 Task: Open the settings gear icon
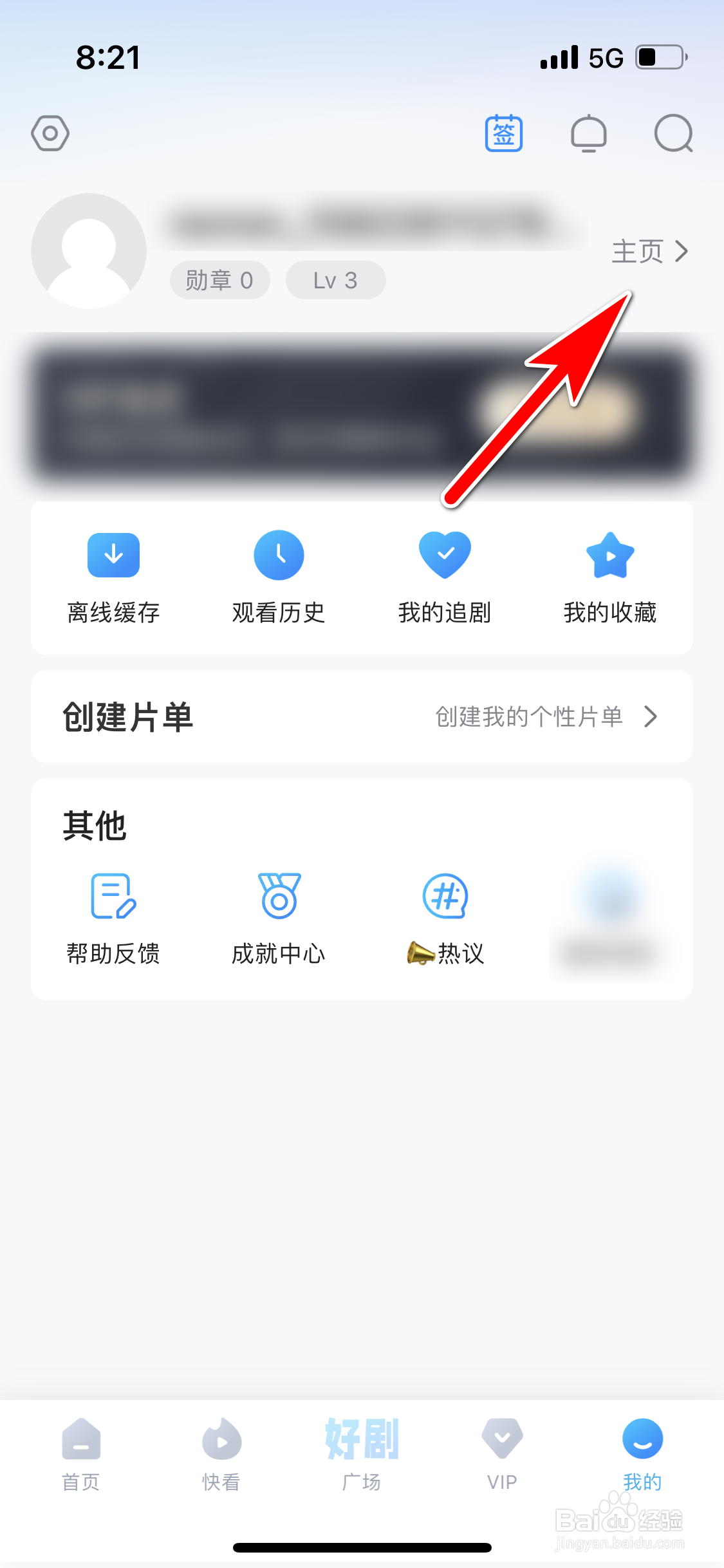pyautogui.click(x=49, y=133)
